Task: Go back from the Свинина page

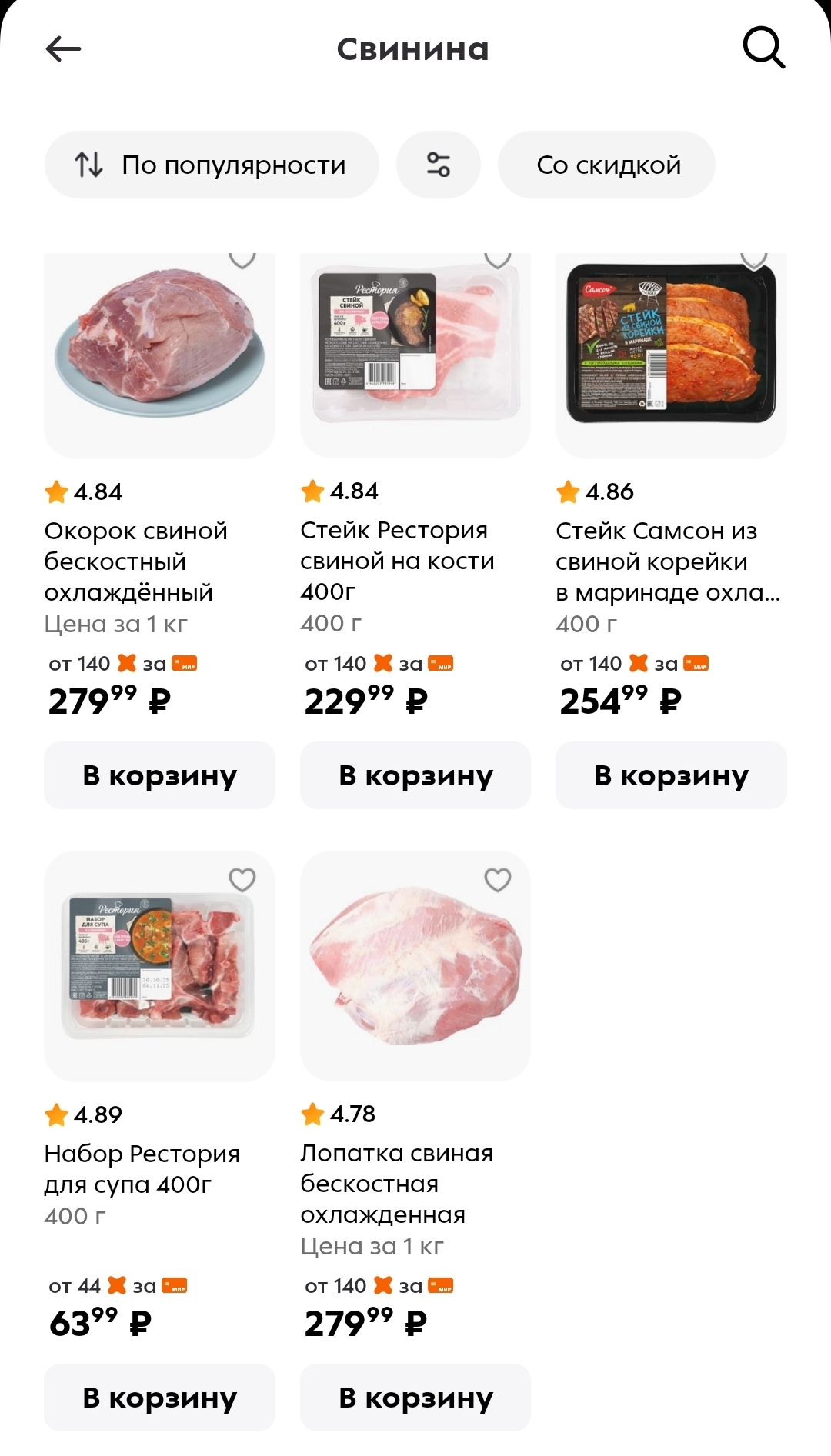Action: coord(63,49)
